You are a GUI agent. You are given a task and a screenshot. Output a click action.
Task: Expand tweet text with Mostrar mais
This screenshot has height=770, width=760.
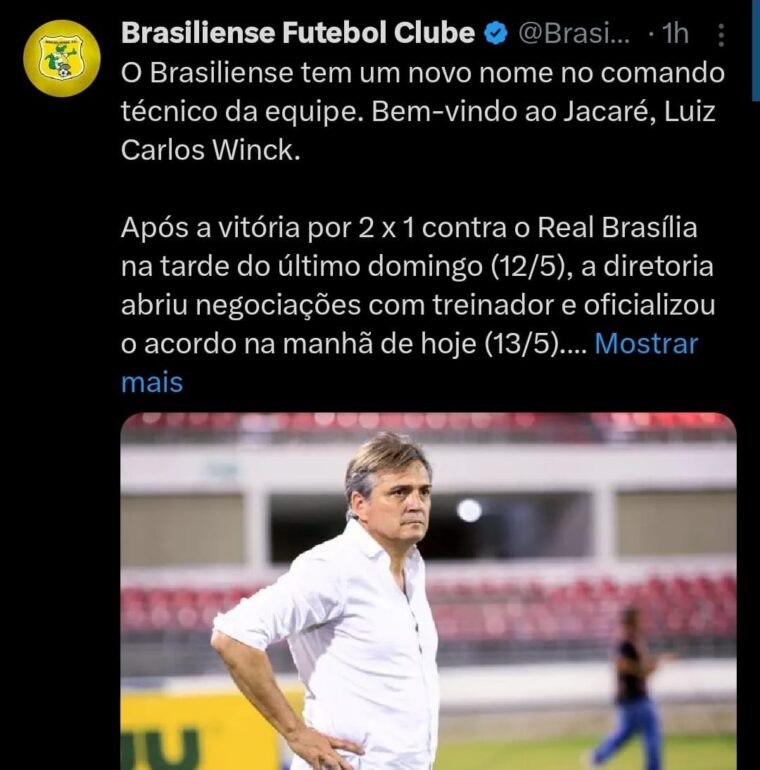(x=645, y=345)
